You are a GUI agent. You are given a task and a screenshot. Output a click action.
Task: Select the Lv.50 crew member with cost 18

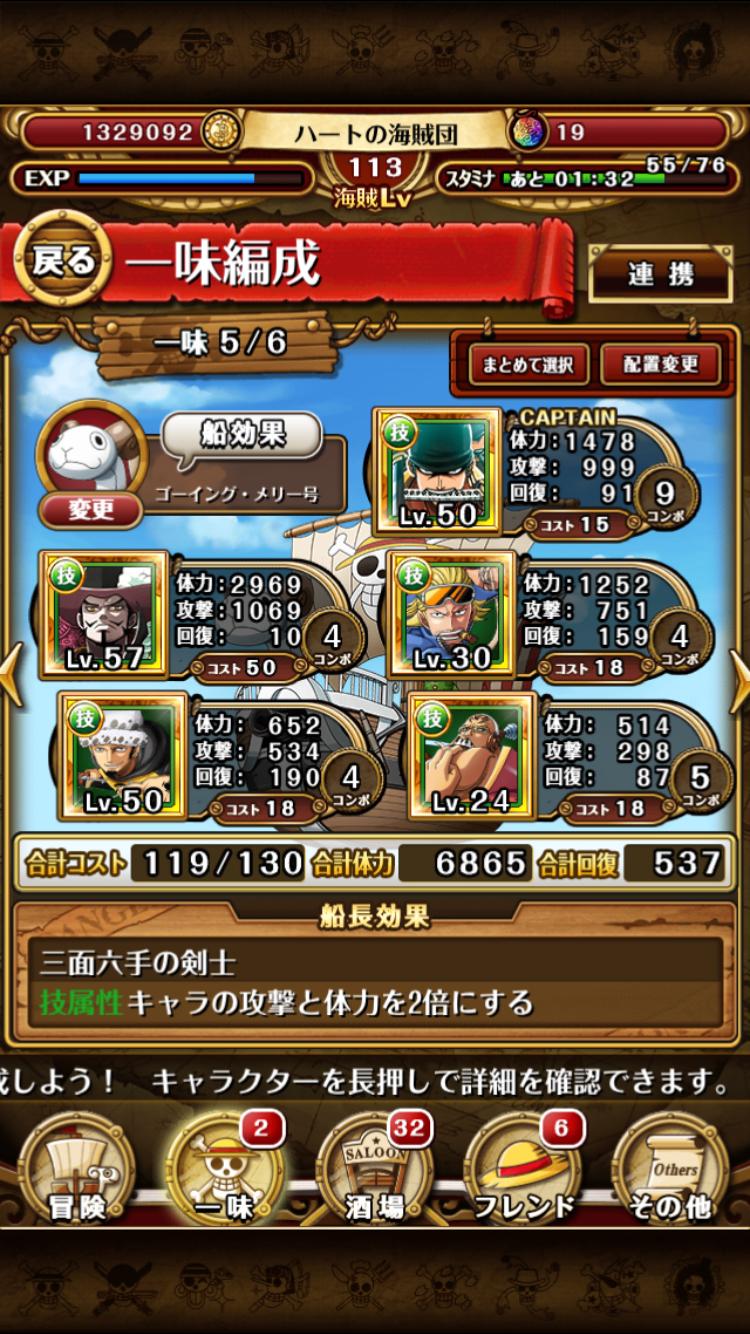click(123, 755)
